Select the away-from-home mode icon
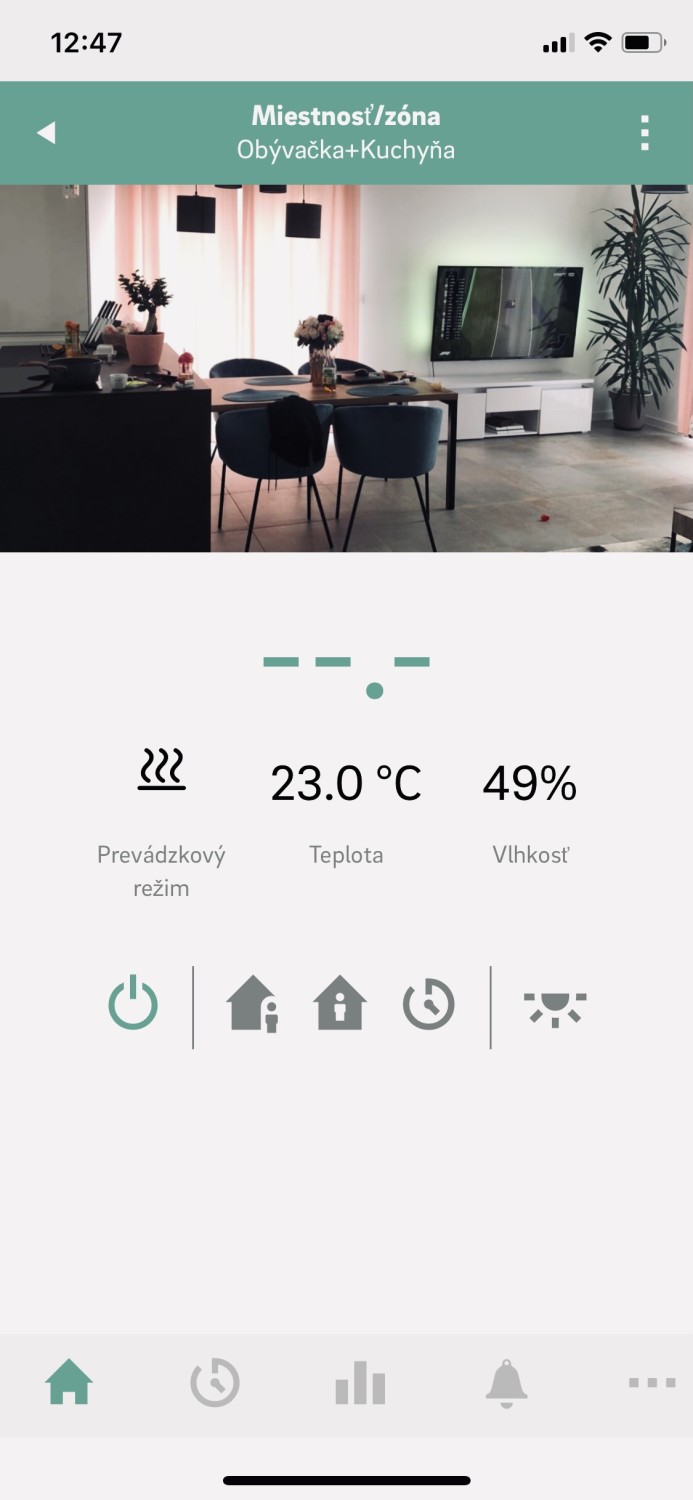Viewport: 693px width, 1500px height. (252, 1005)
